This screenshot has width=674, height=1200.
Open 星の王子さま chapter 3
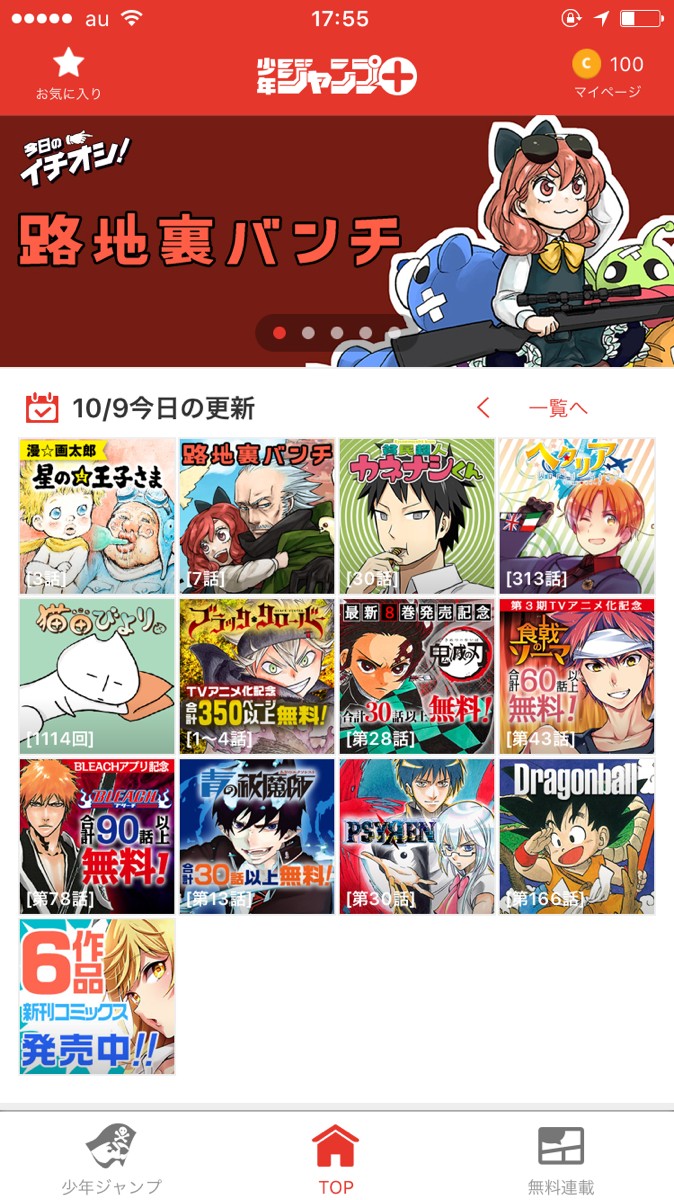pos(97,516)
